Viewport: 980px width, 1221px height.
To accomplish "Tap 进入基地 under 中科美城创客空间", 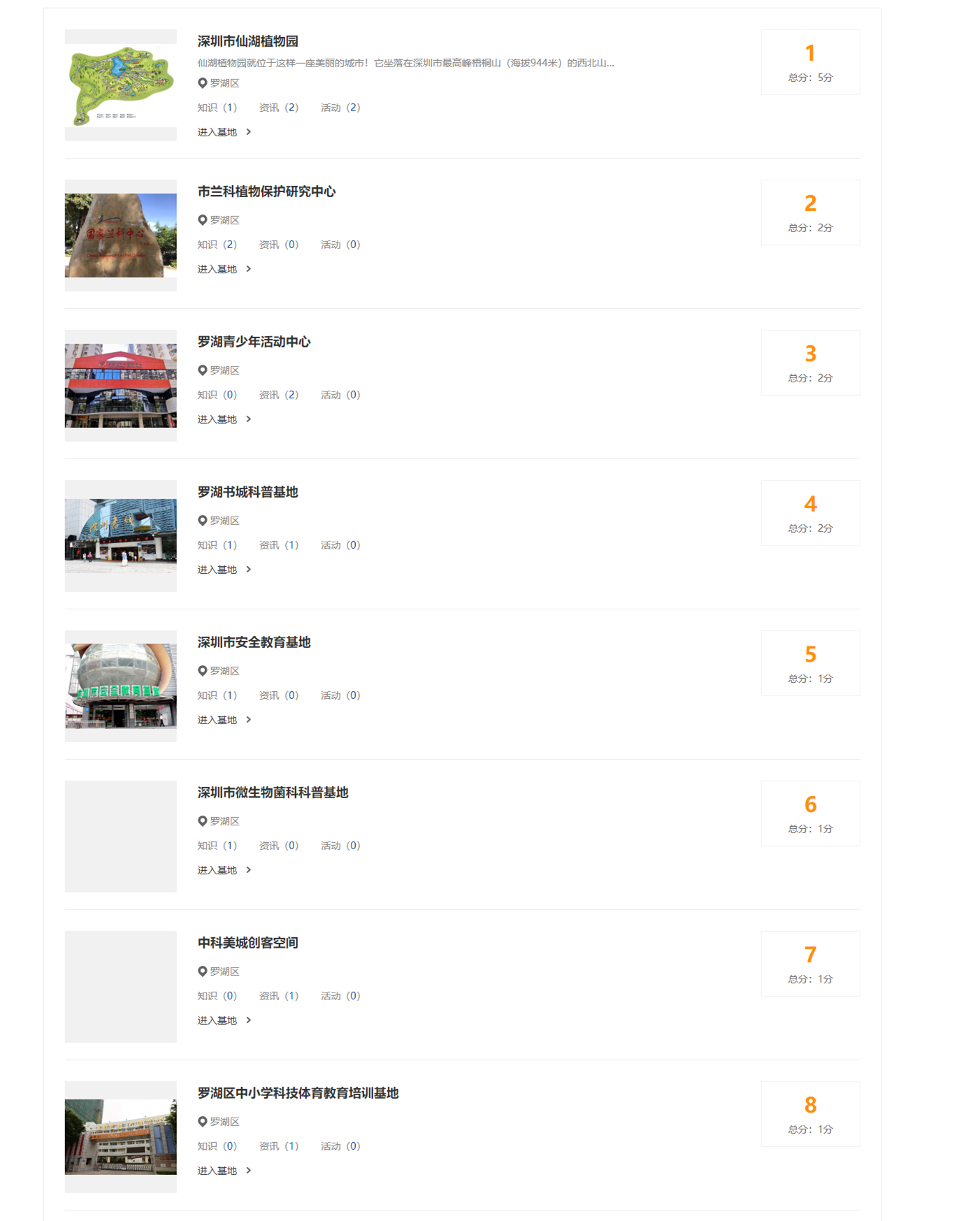I will tap(224, 1020).
